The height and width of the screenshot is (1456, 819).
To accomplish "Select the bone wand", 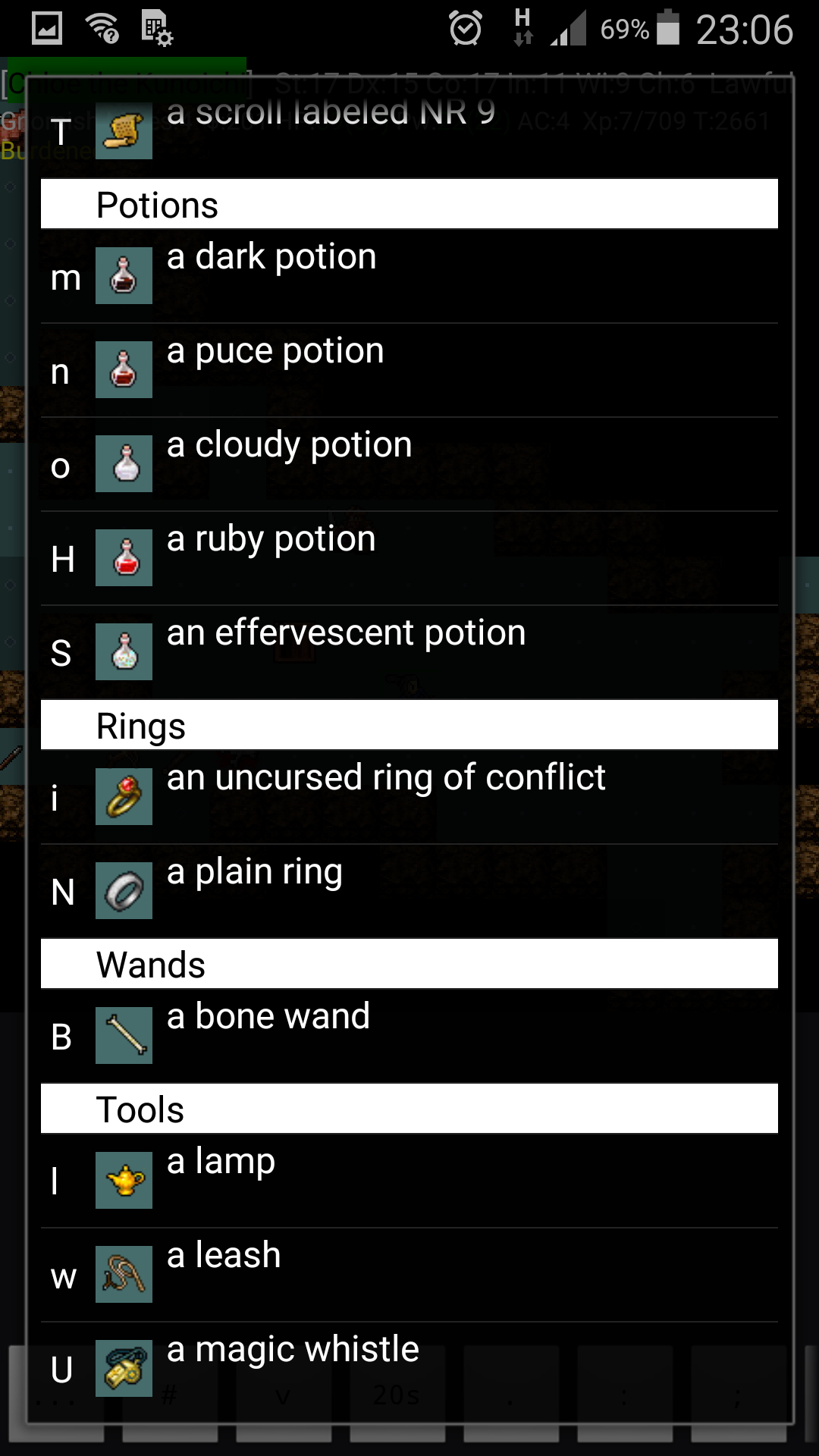I will (409, 1036).
